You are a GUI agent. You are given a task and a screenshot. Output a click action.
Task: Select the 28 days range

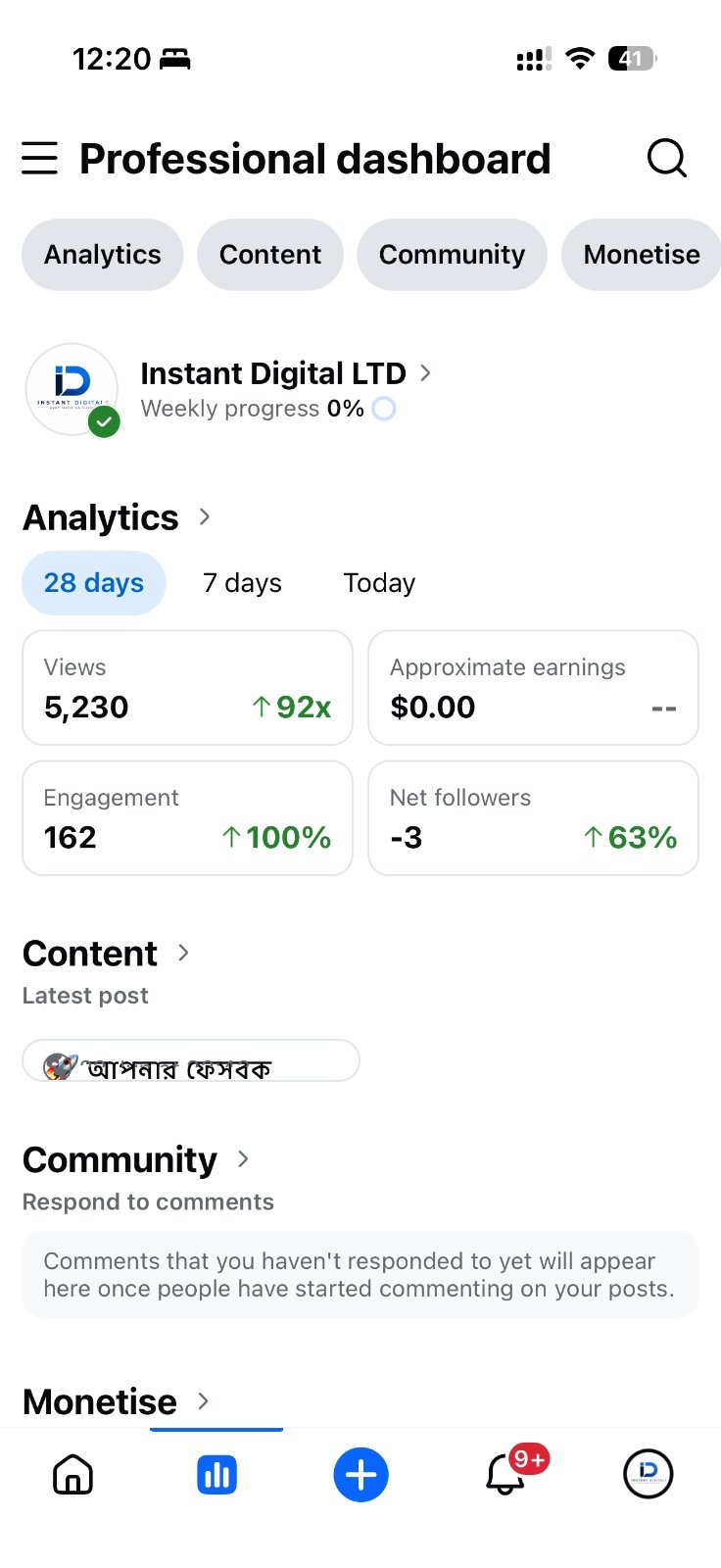tap(94, 583)
